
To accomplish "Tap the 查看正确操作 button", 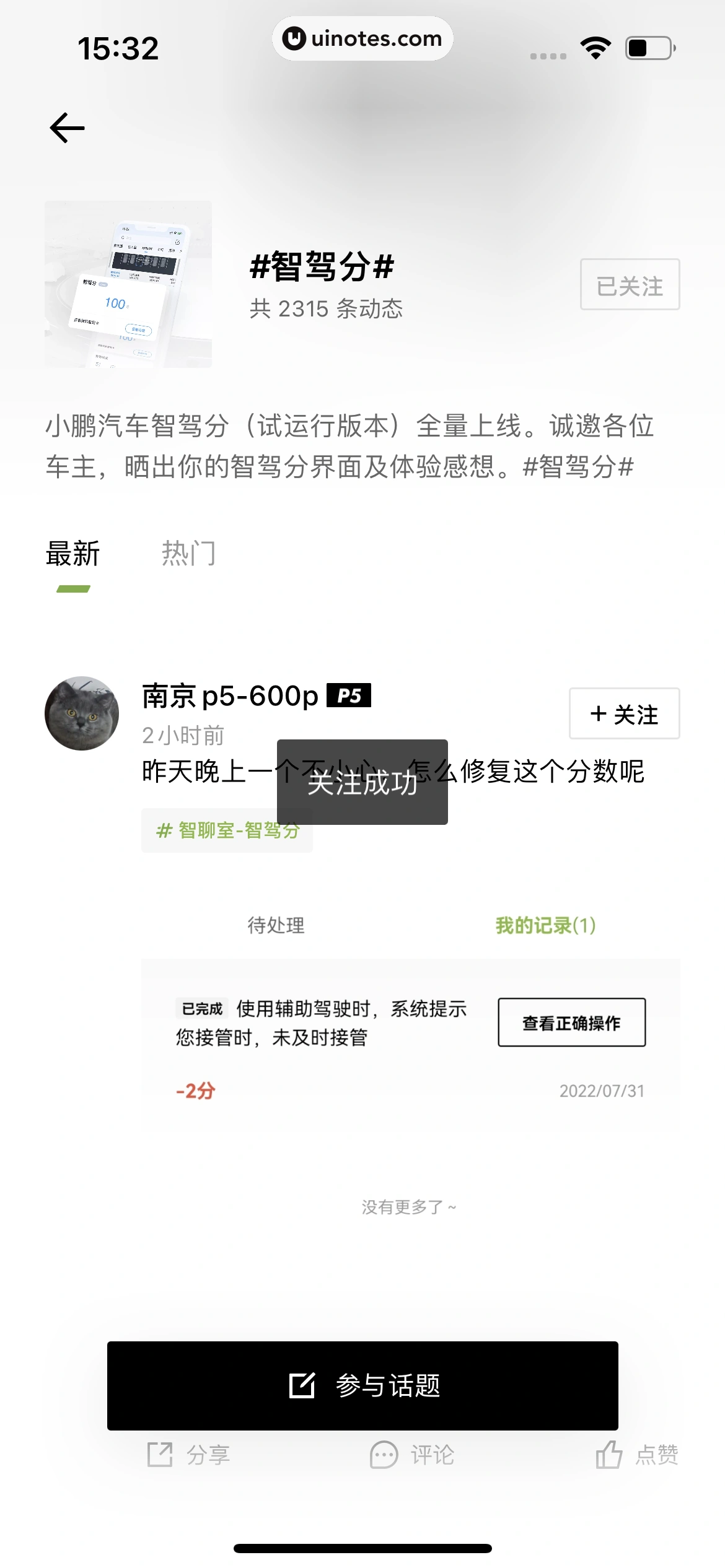I will 571,1023.
